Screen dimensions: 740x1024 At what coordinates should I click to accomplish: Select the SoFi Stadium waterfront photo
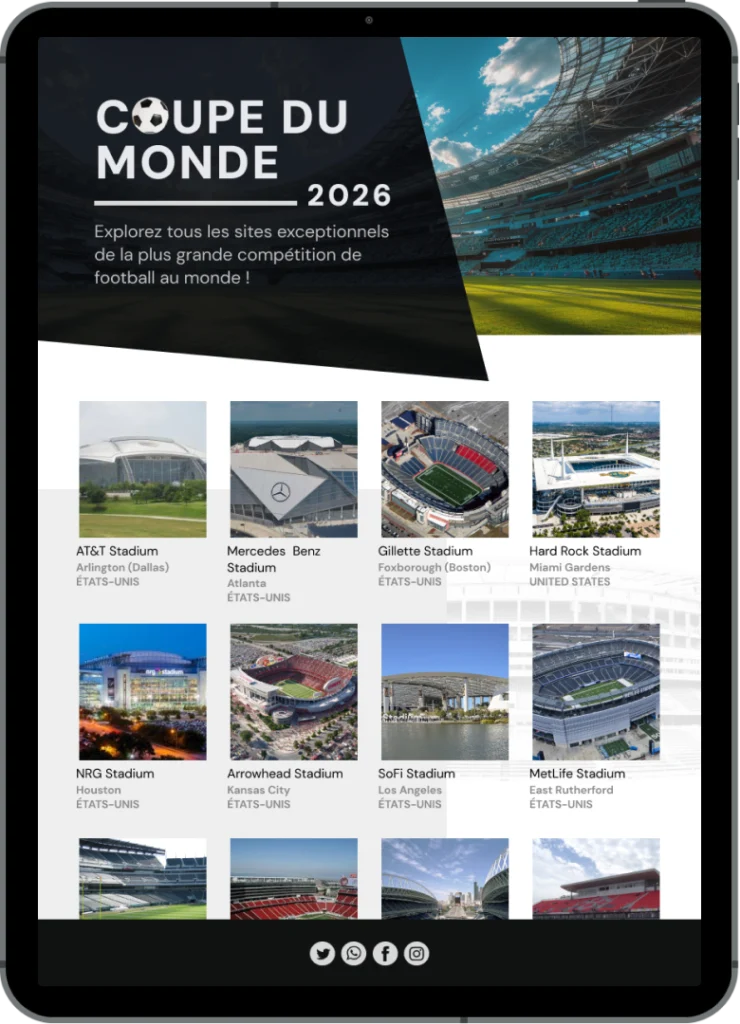pyautogui.click(x=443, y=690)
